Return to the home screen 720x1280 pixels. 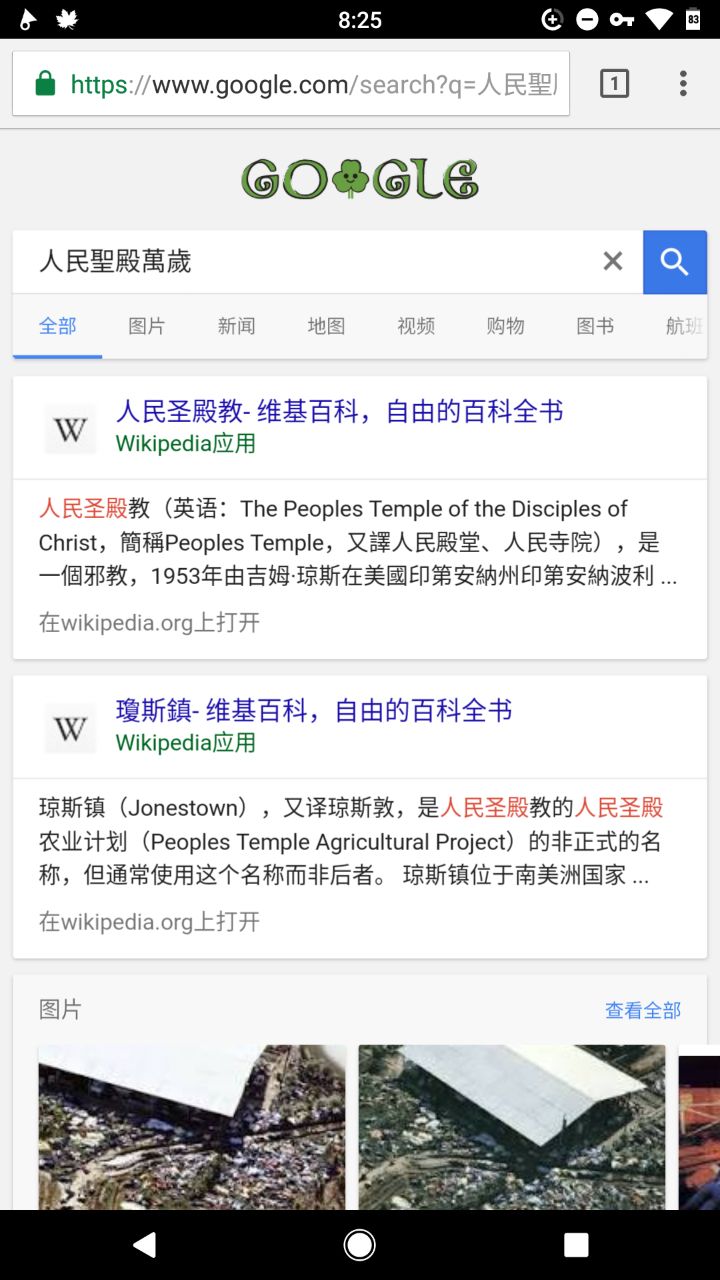[360, 1245]
